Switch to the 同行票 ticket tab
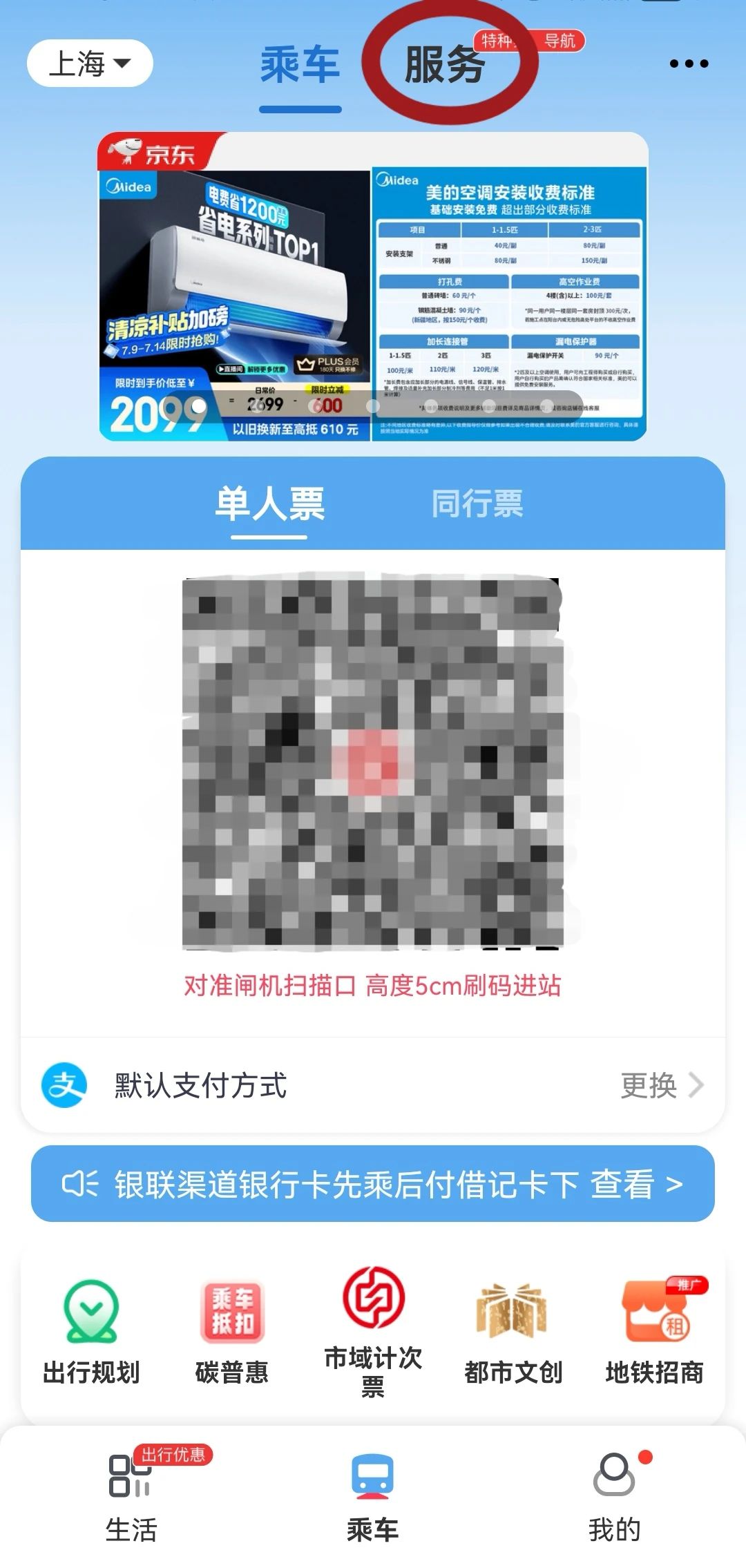Viewport: 746px width, 1568px height. click(x=477, y=504)
